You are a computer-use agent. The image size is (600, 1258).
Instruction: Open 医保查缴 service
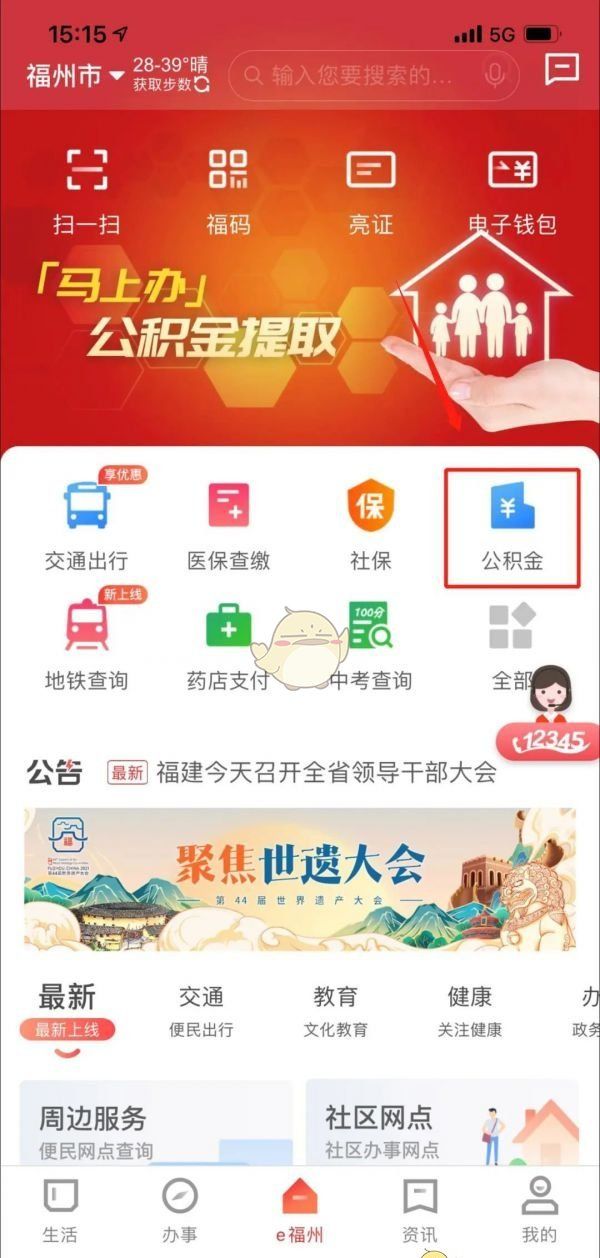[228, 525]
